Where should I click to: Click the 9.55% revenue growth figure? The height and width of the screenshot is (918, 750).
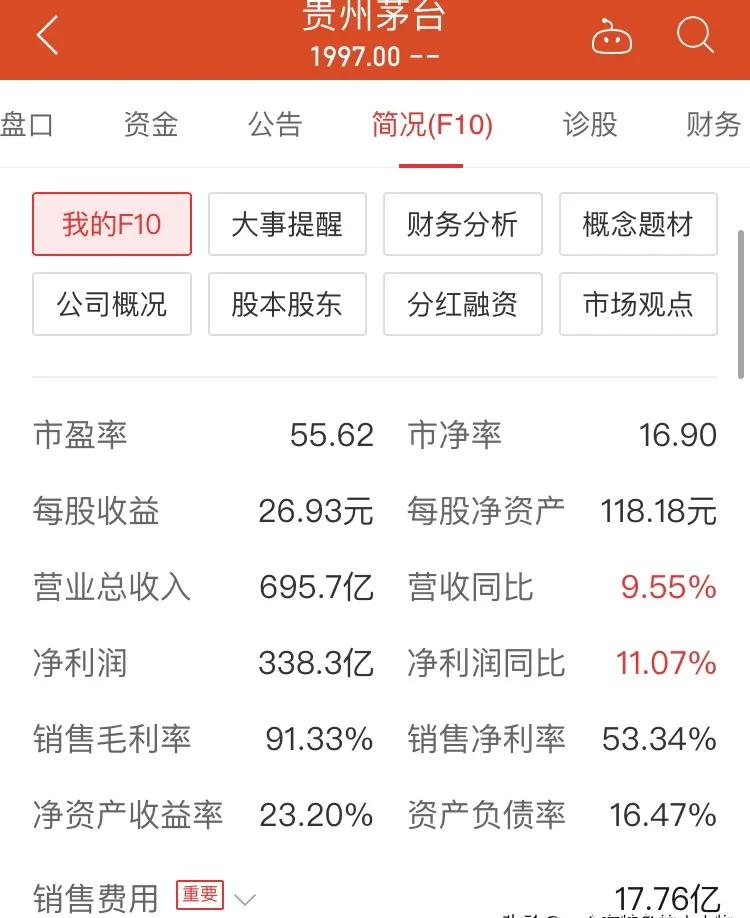668,588
